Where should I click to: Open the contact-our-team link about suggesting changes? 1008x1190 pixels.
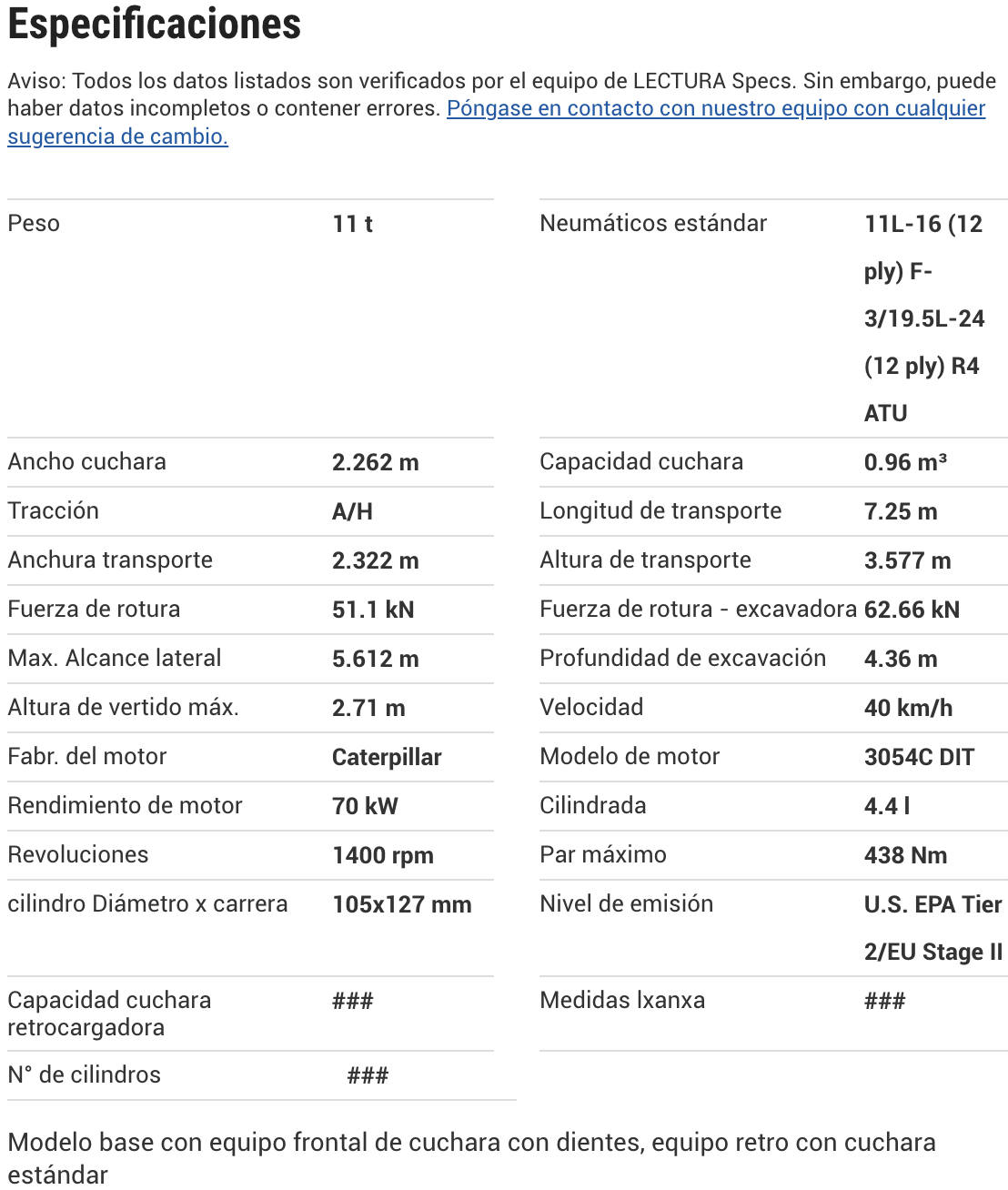(715, 108)
